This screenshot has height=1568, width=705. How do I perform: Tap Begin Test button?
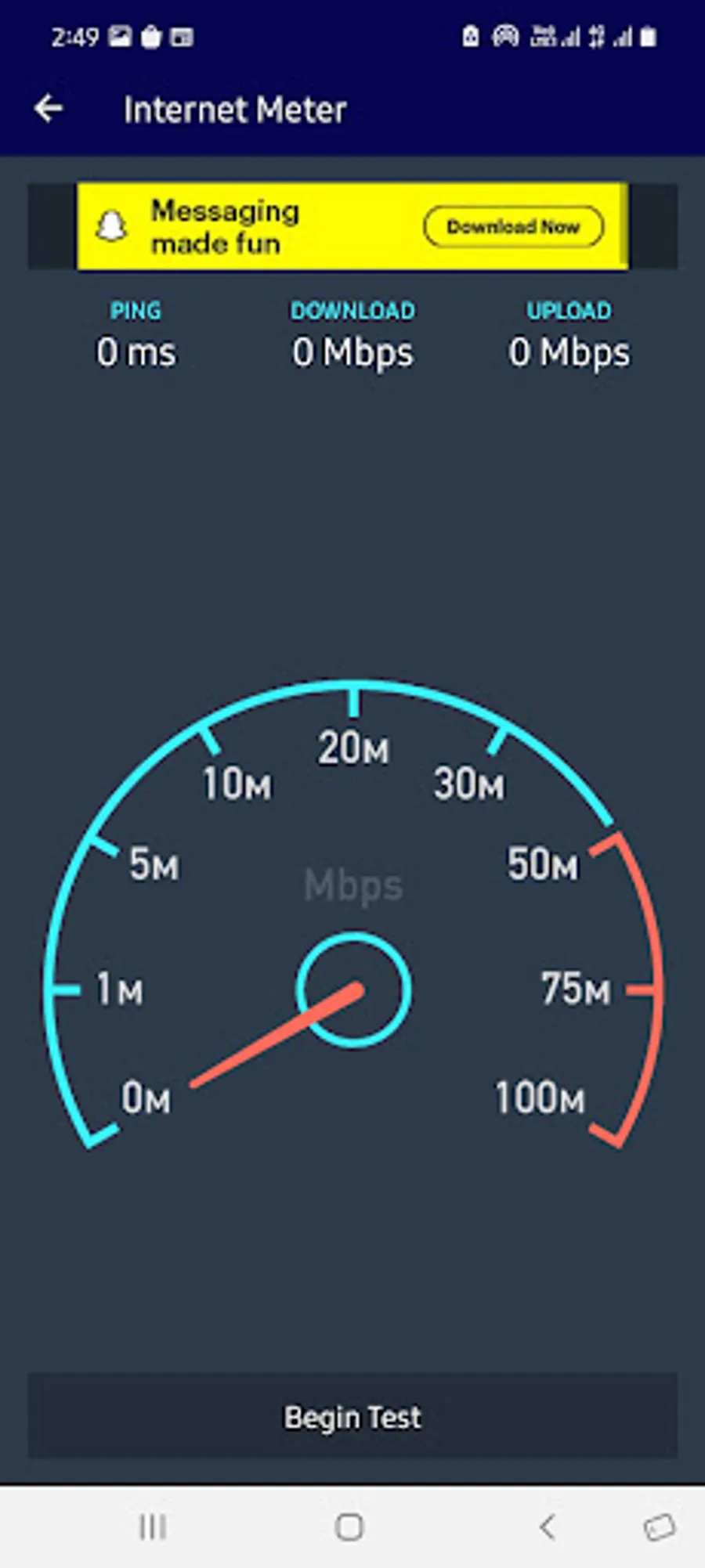[x=352, y=1417]
